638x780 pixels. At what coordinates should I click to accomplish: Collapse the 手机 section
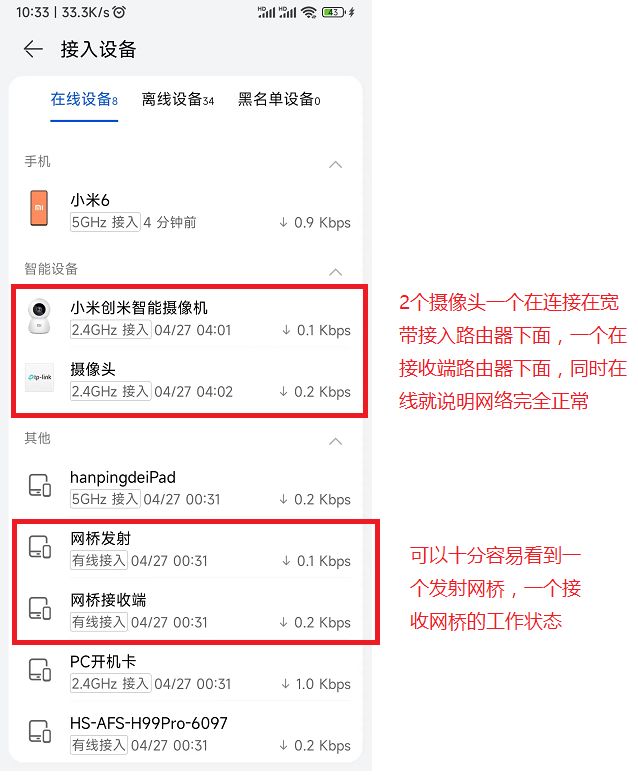pos(336,164)
